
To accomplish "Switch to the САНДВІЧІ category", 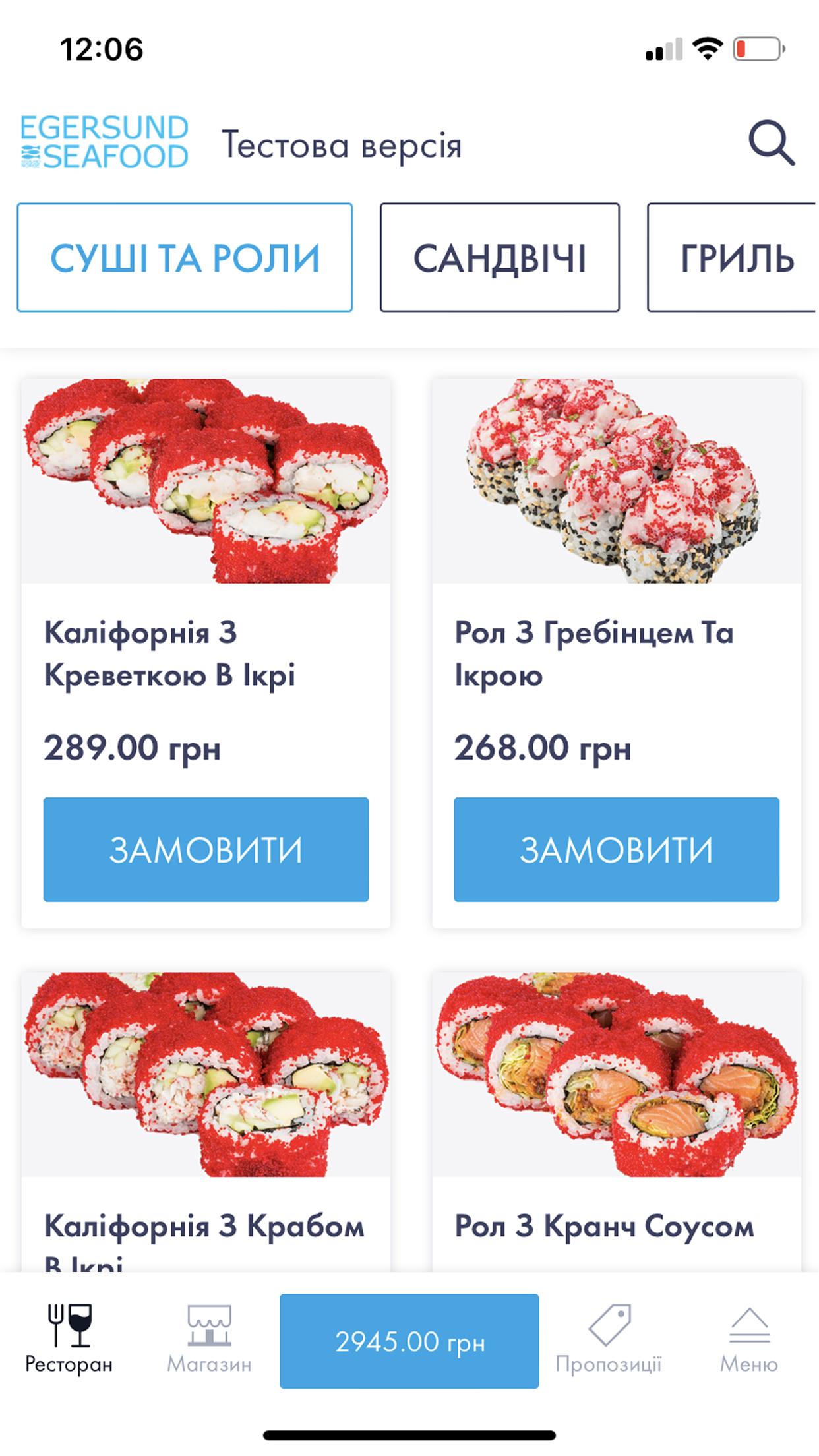I will pos(499,257).
